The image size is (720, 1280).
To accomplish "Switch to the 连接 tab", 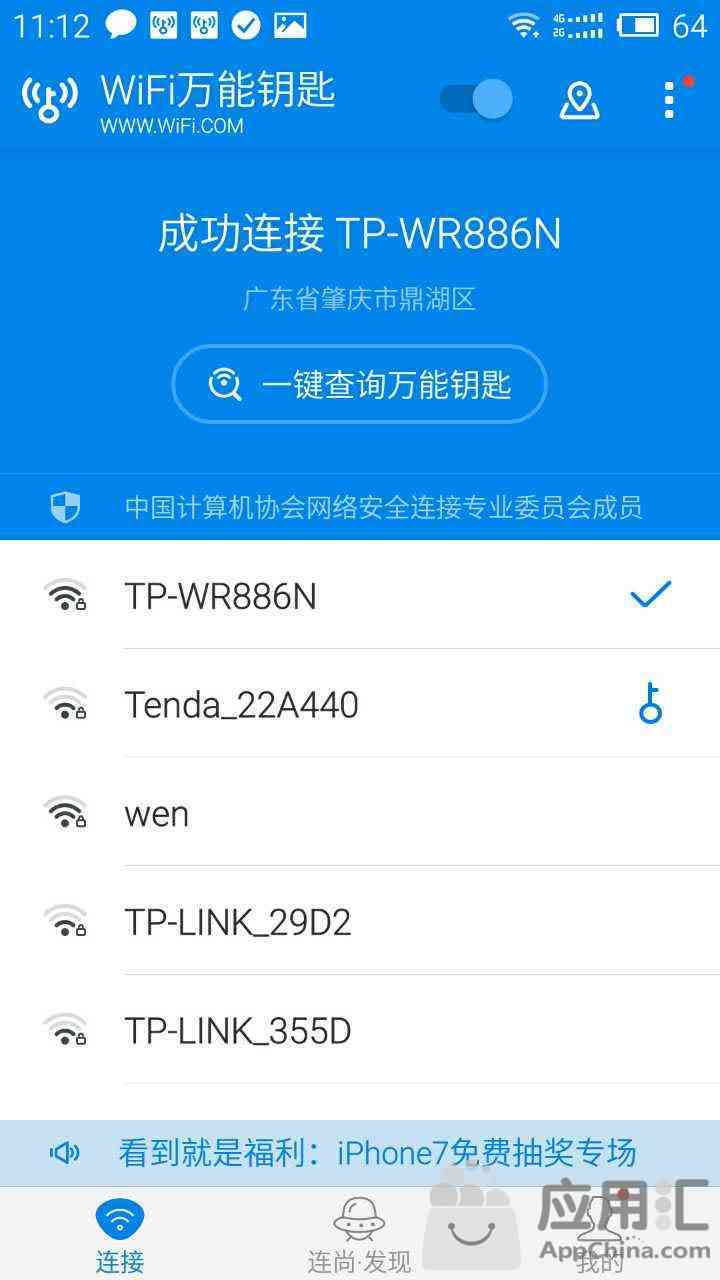I will click(120, 1234).
